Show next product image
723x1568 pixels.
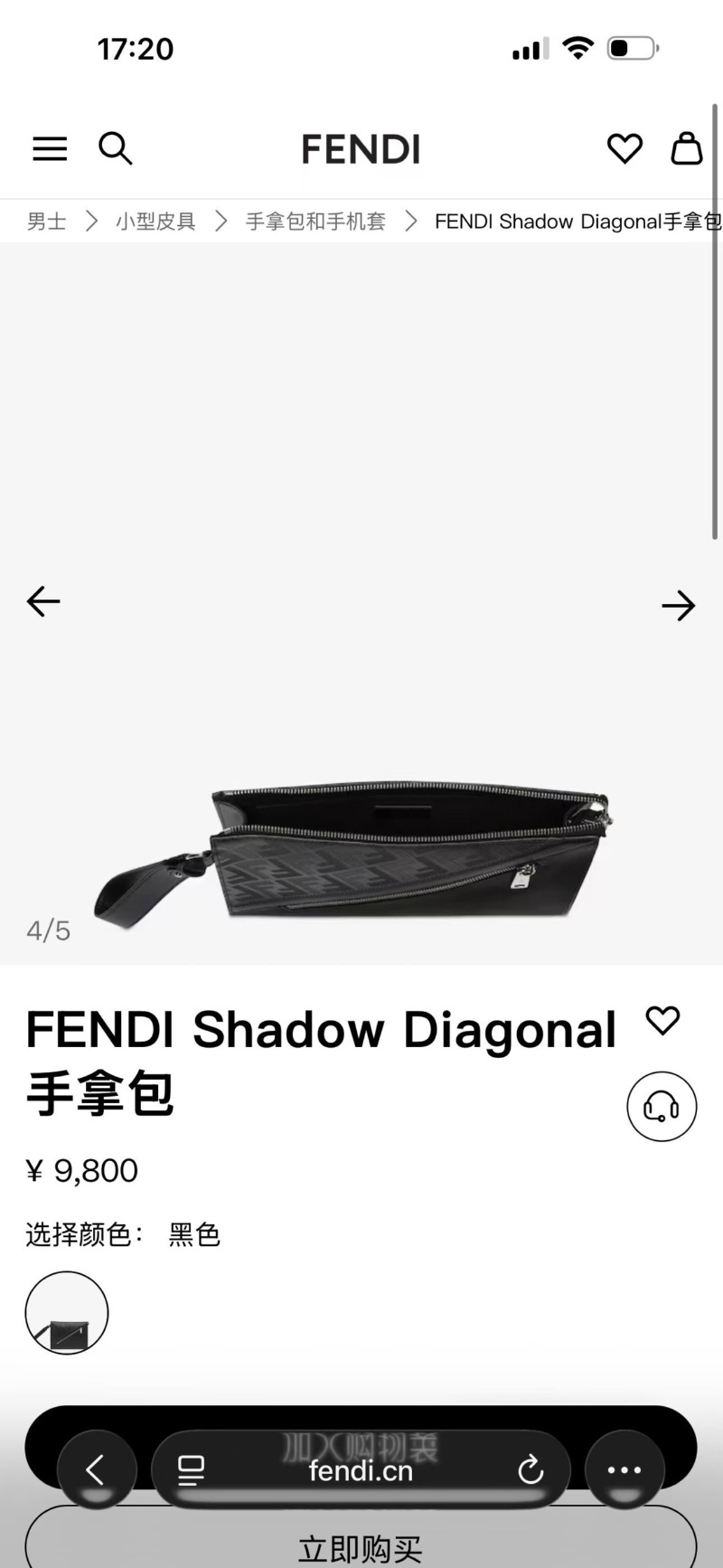678,605
